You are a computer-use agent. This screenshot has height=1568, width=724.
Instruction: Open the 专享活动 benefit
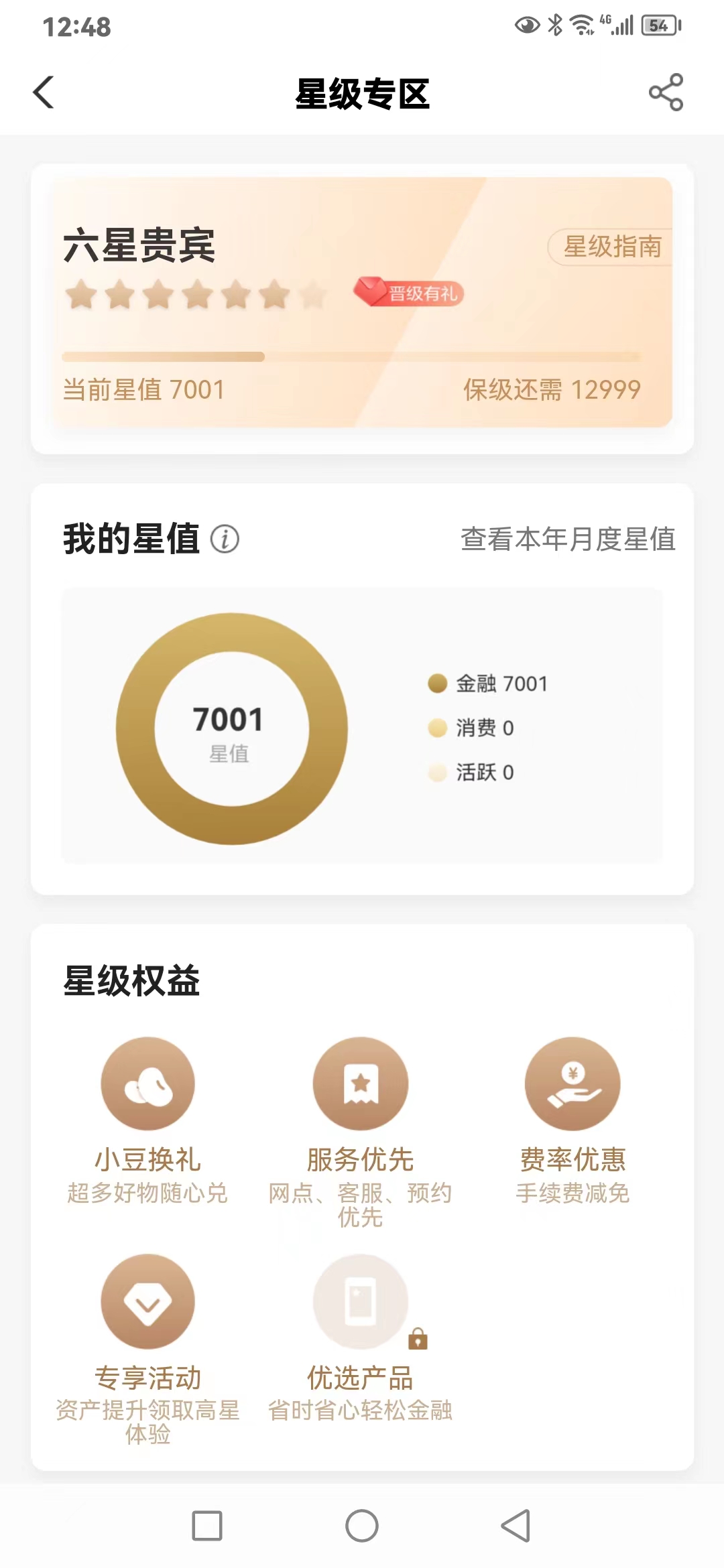click(x=147, y=1349)
